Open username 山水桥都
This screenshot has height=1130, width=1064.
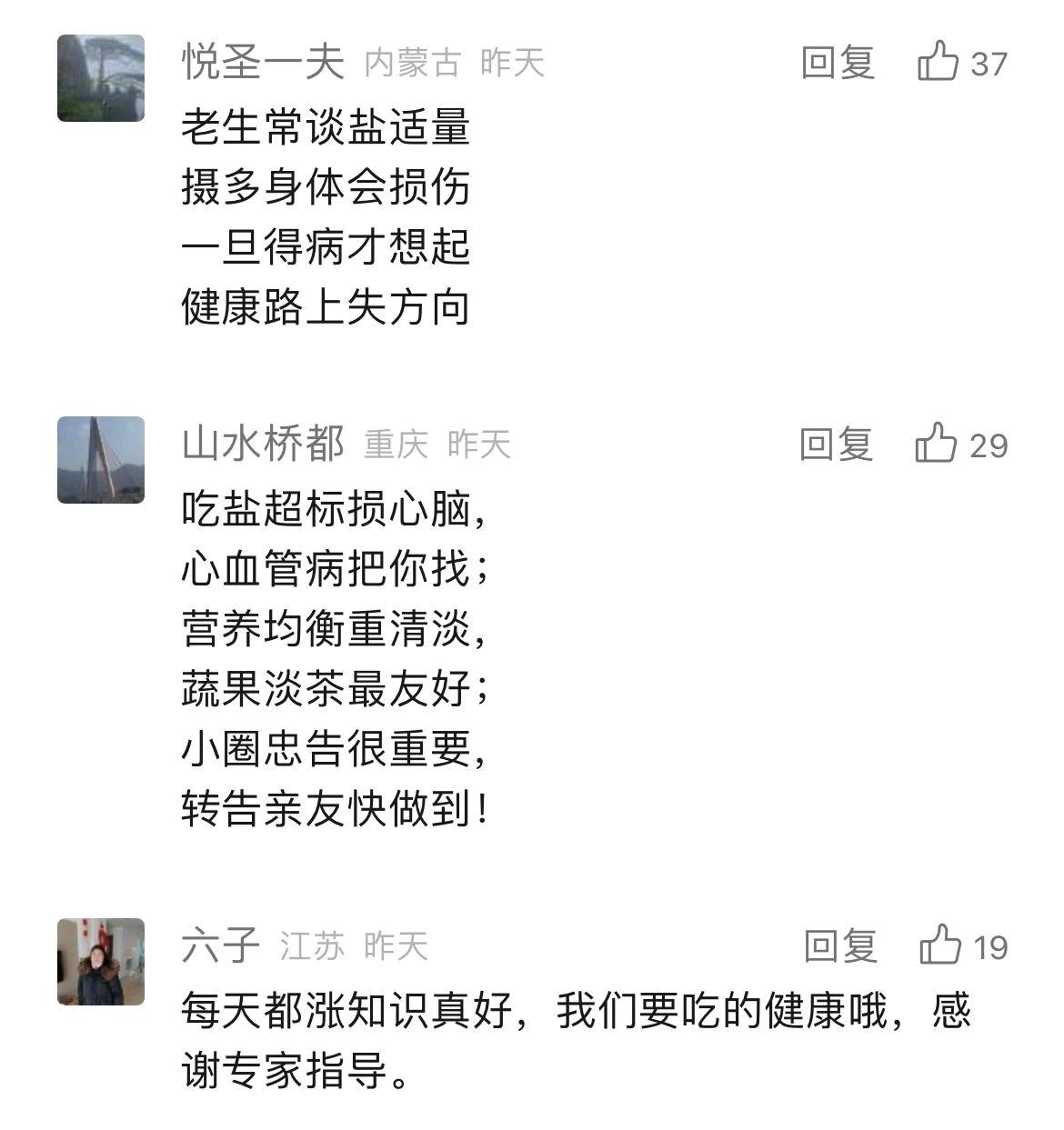[x=263, y=445]
